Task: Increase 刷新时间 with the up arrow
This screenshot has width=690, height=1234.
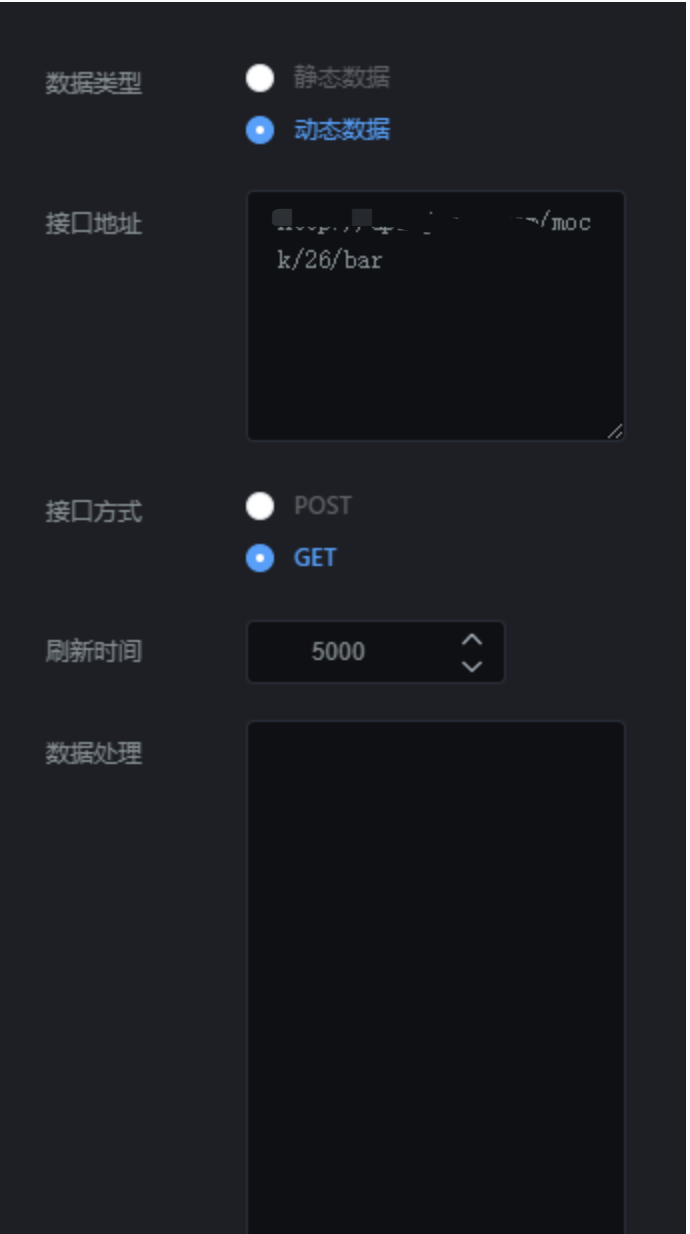Action: coord(472,639)
